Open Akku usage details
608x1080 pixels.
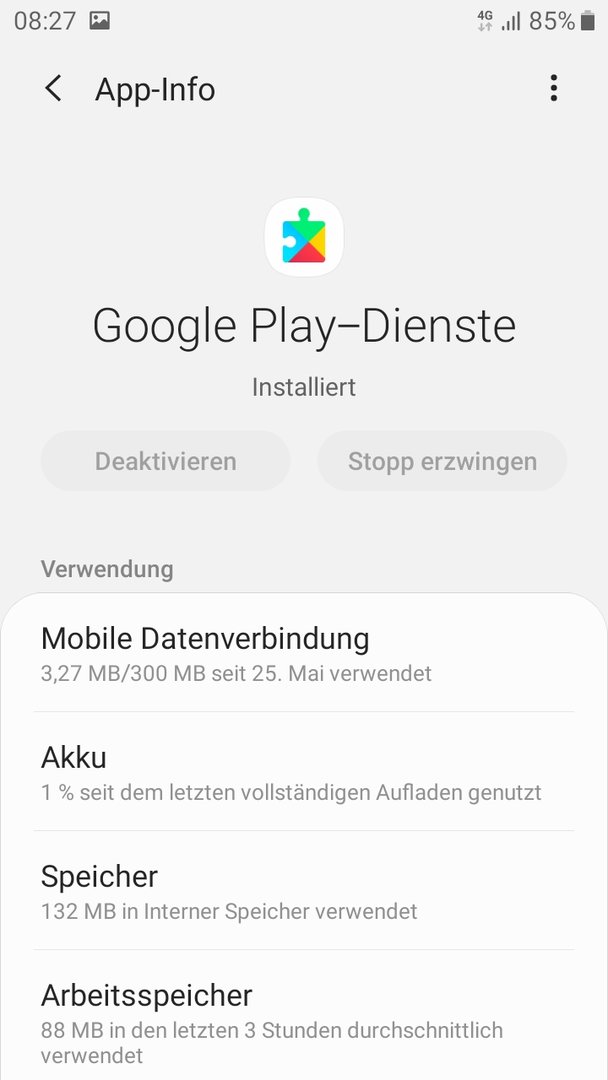(304, 771)
